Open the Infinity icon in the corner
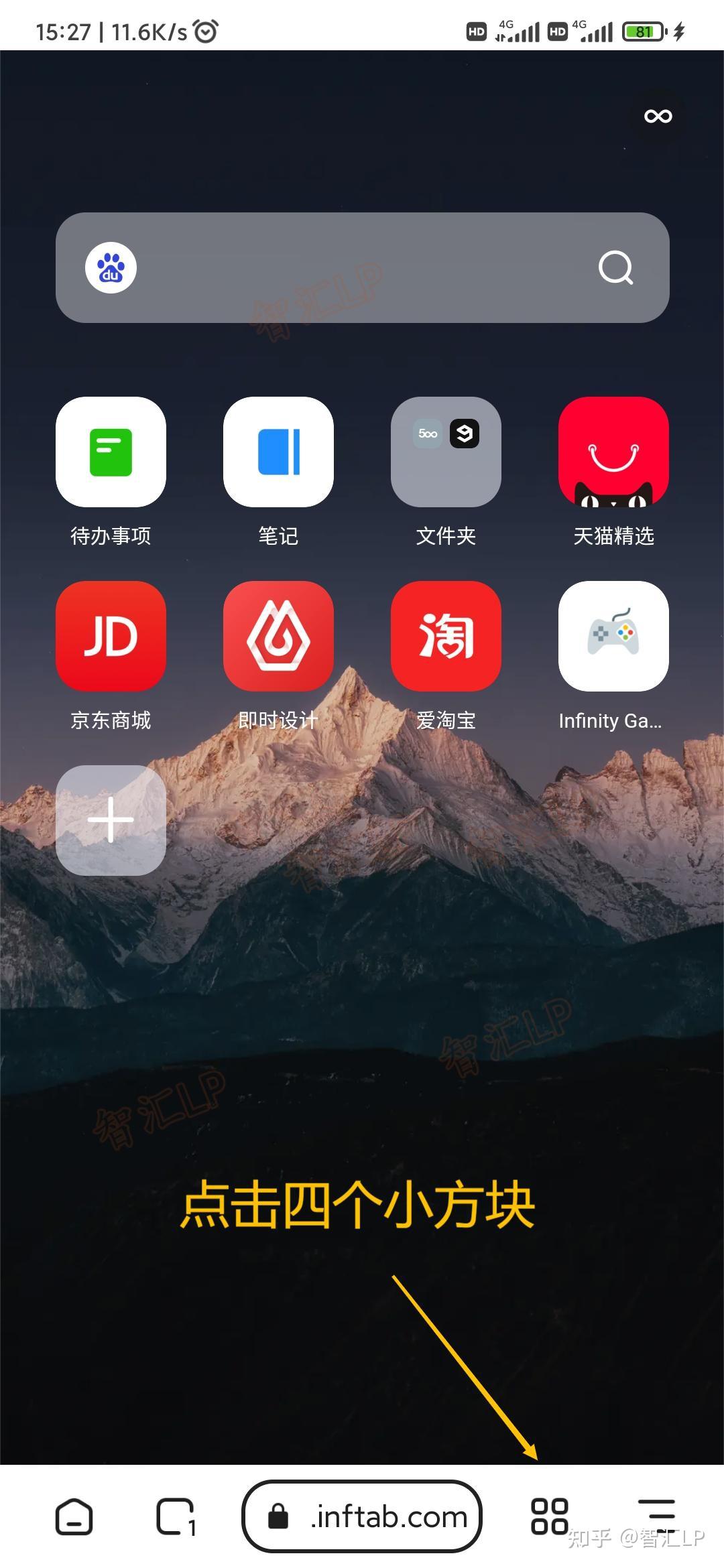Viewport: 724px width, 1568px height. point(658,117)
